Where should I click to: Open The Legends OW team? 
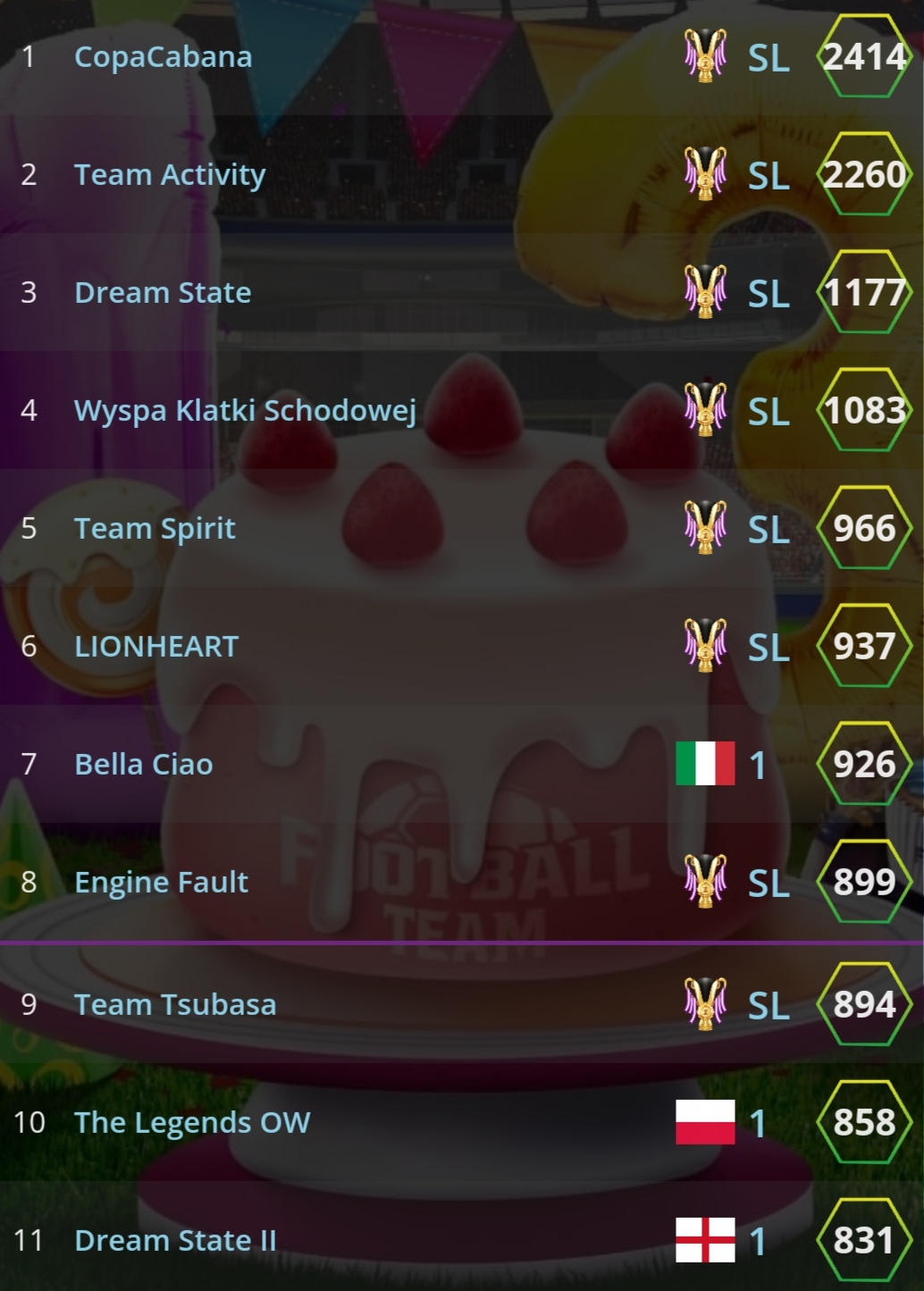192,1123
